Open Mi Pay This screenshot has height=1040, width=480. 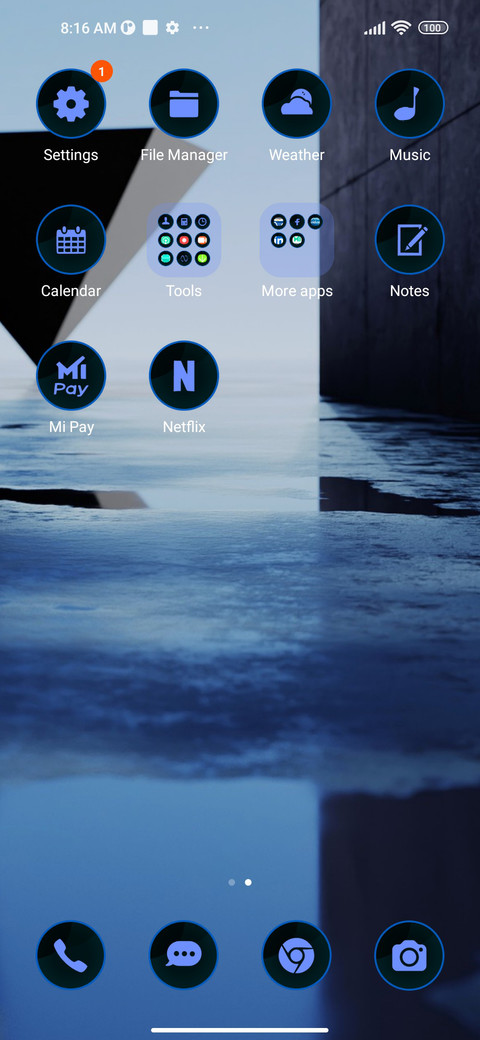point(71,375)
